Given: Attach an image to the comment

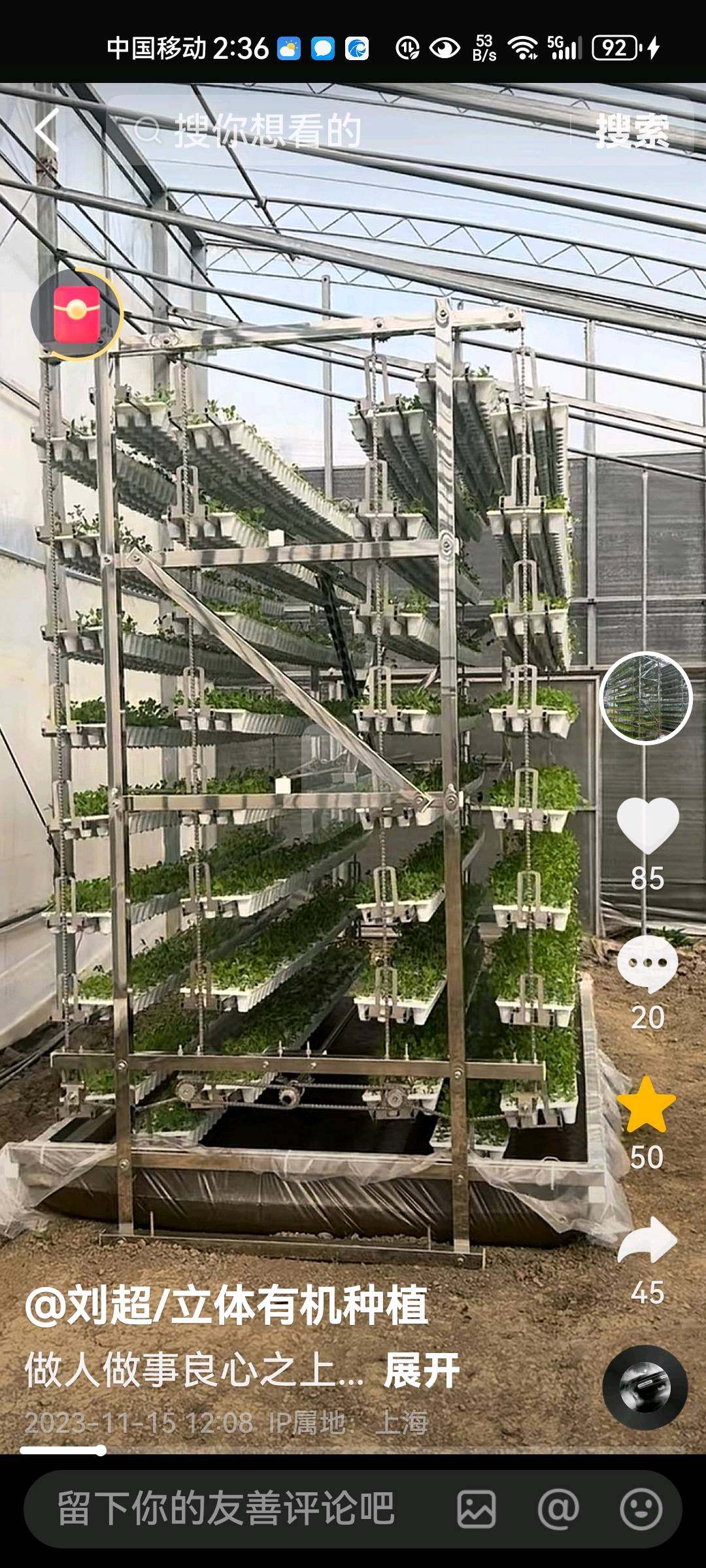Looking at the screenshot, I should click(476, 1509).
